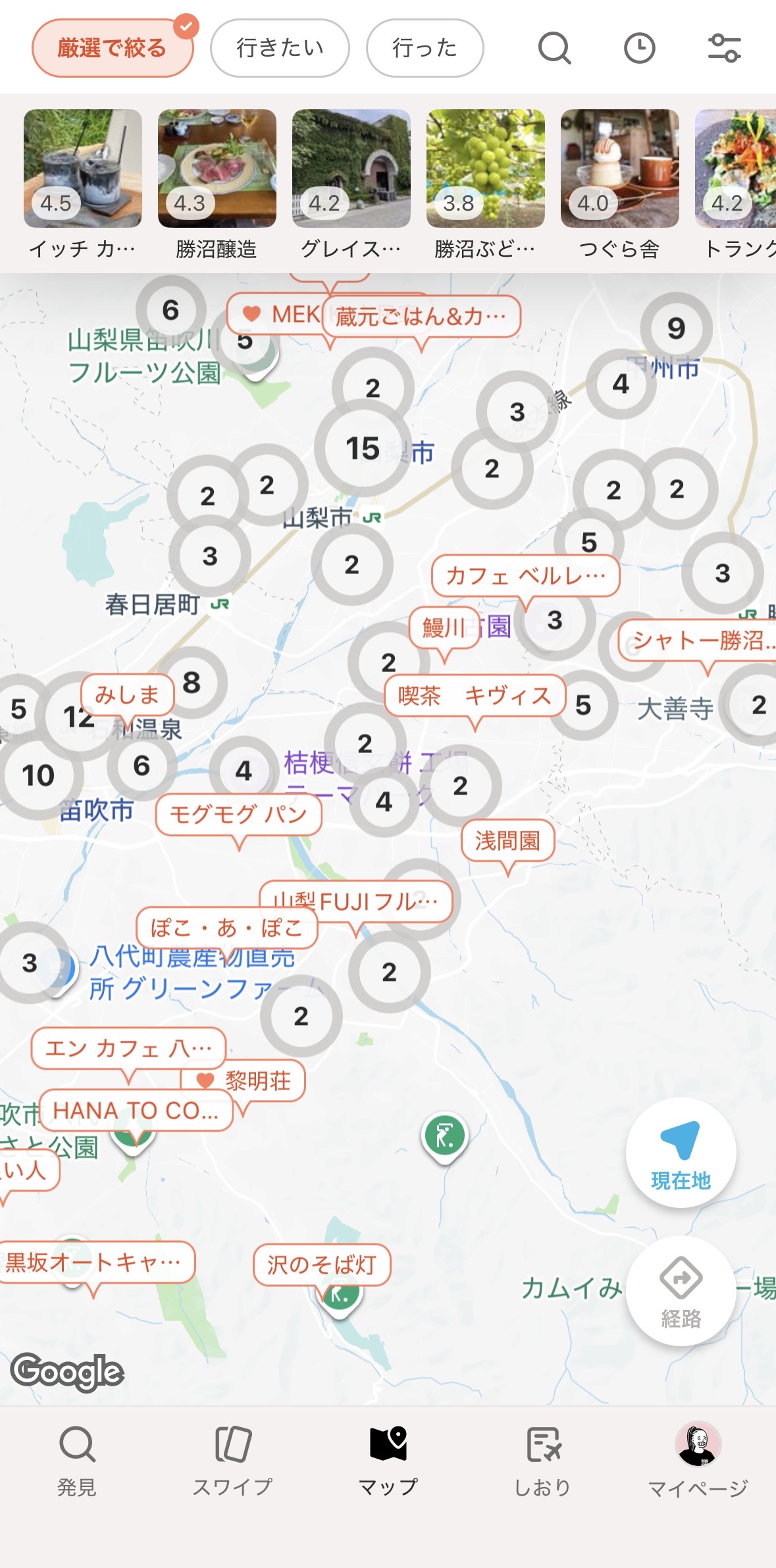Select the 浅間園 map pin
This screenshot has width=776, height=1568.
click(507, 841)
